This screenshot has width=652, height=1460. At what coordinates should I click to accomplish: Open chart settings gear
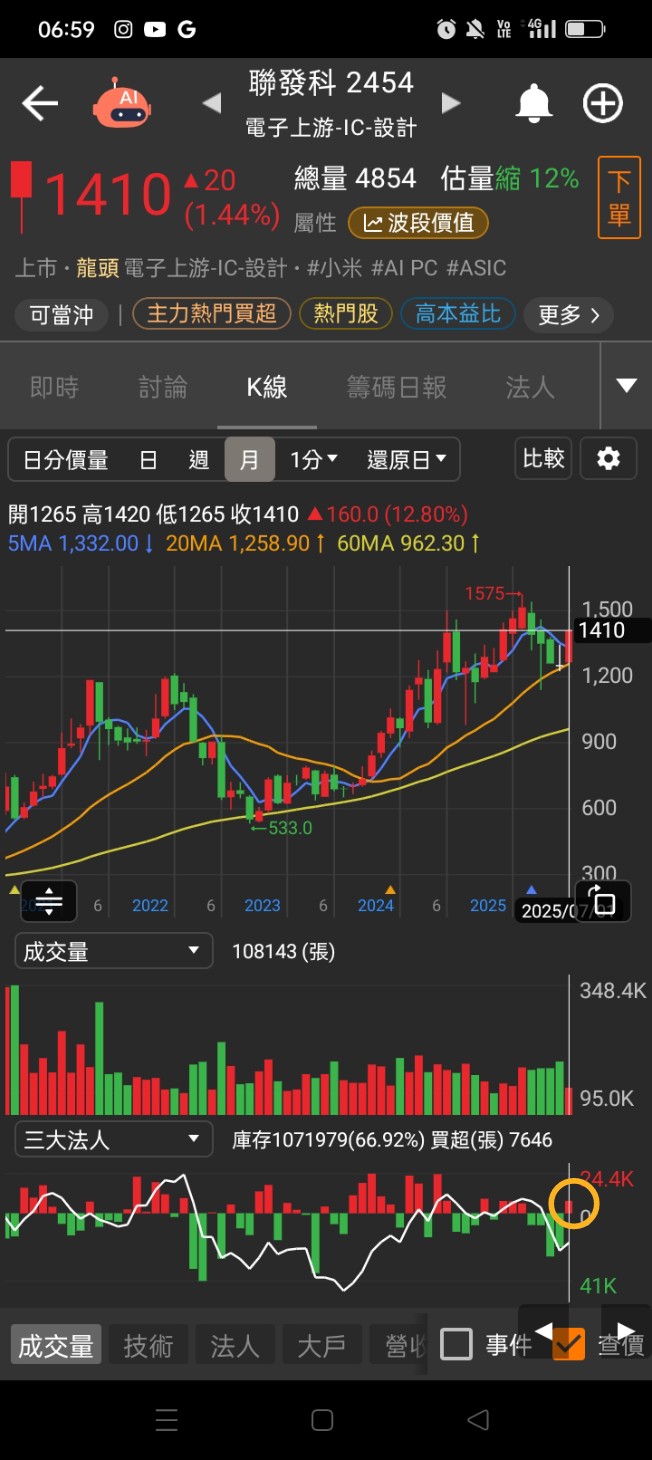coord(608,459)
